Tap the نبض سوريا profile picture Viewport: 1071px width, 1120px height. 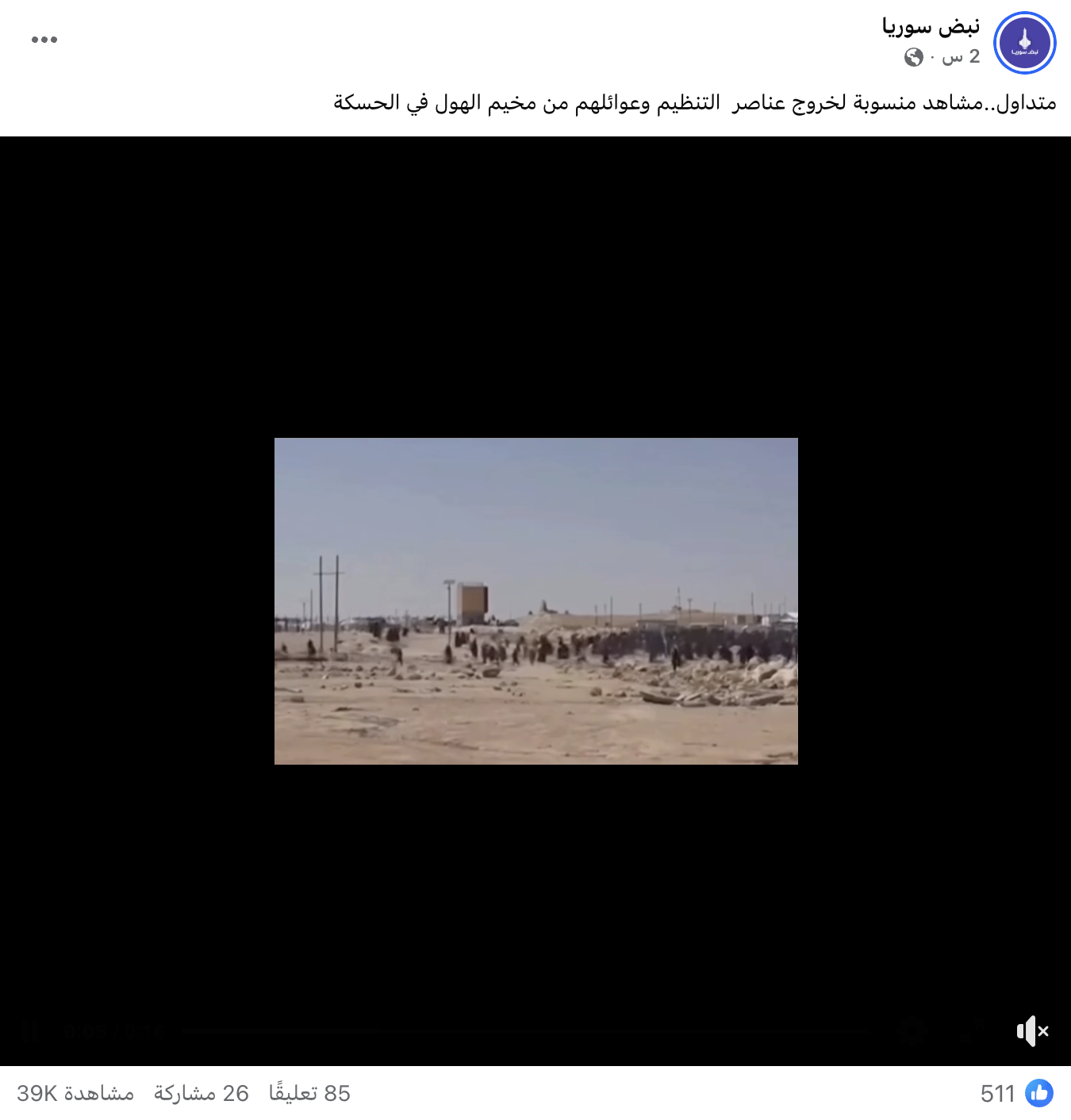(1024, 44)
